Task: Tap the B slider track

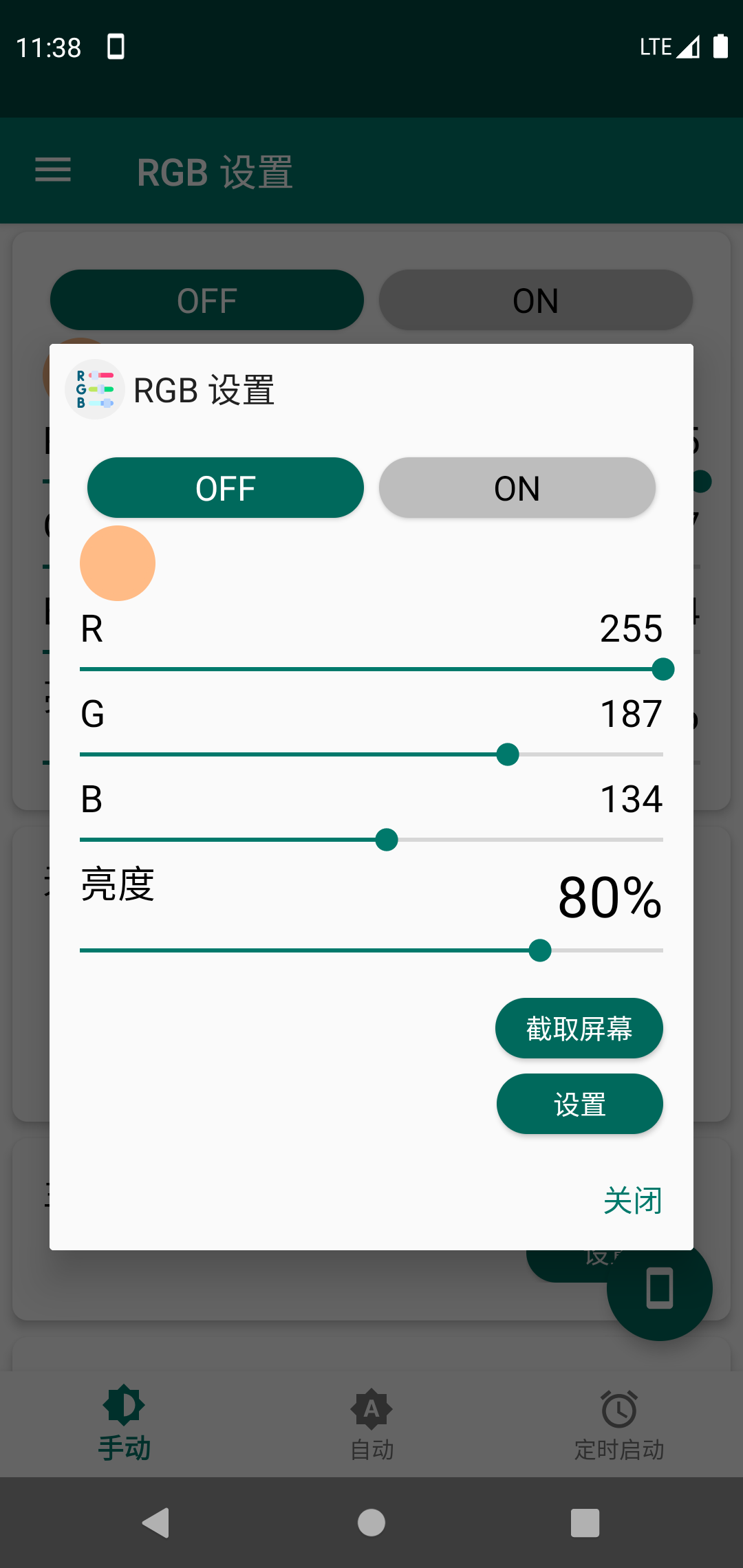Action: (x=371, y=840)
